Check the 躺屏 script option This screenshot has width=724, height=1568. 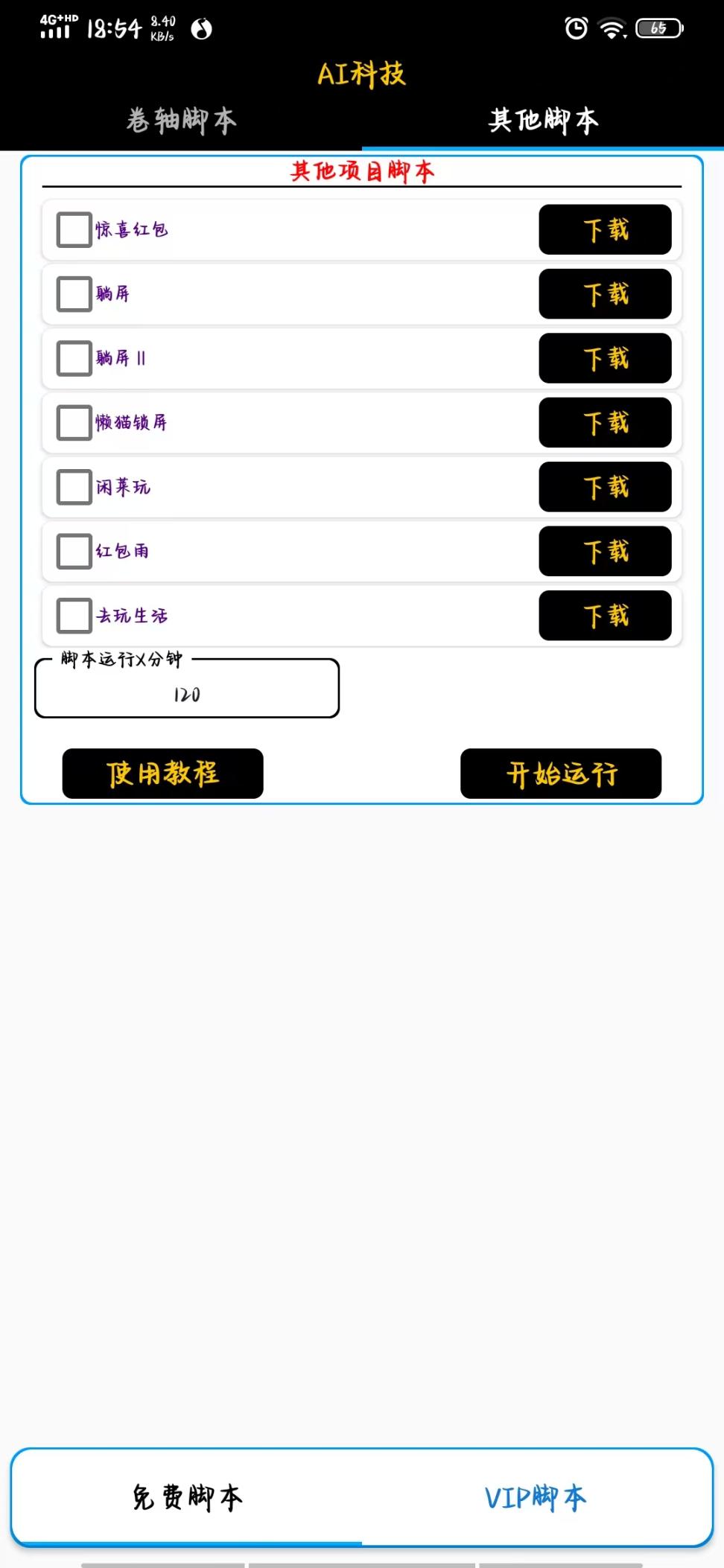(73, 293)
